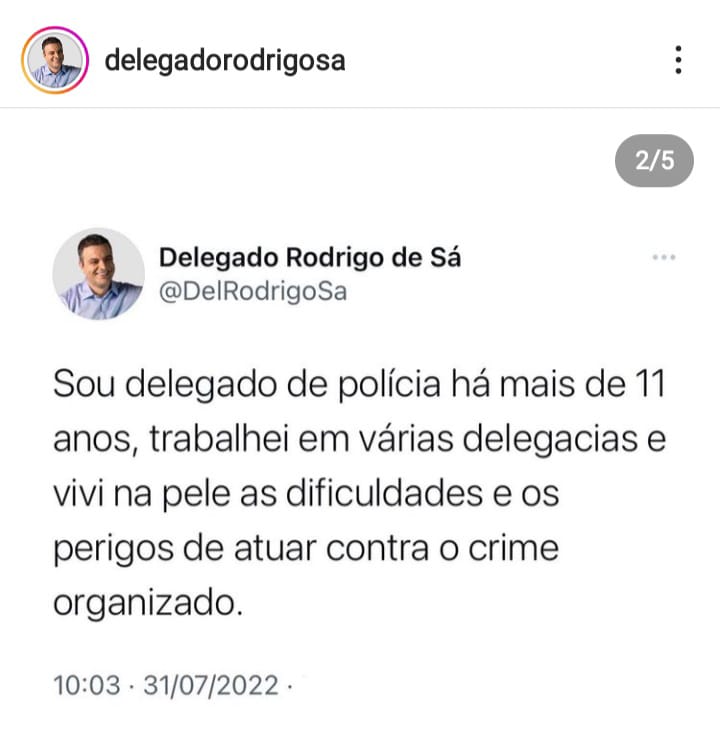Open the delegadorodrigosa profile via username
Screen dimensions: 720x756
coord(224,60)
